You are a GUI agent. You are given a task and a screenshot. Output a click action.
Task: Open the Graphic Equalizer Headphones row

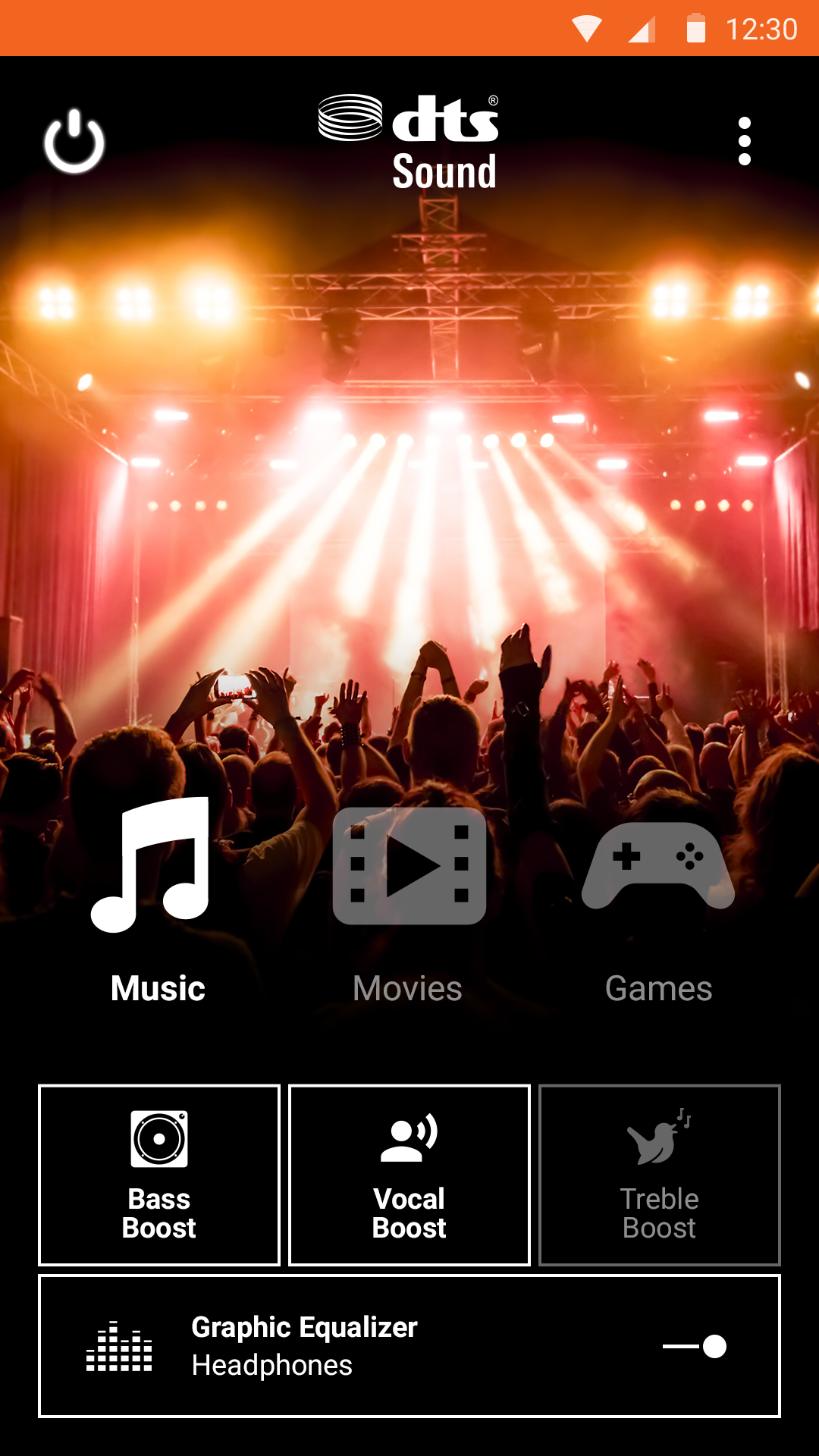point(409,1346)
